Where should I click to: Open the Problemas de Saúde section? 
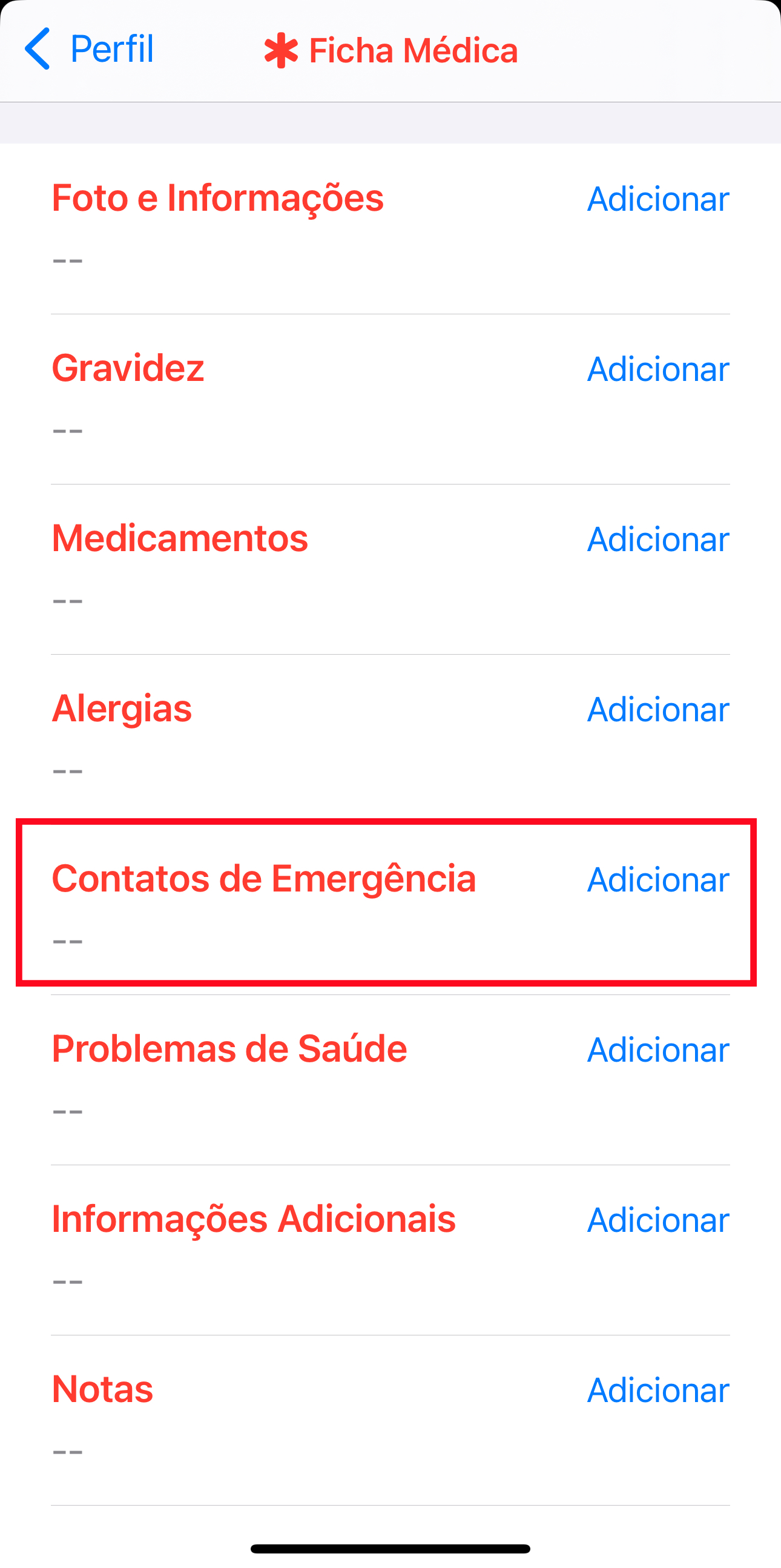click(x=229, y=1049)
